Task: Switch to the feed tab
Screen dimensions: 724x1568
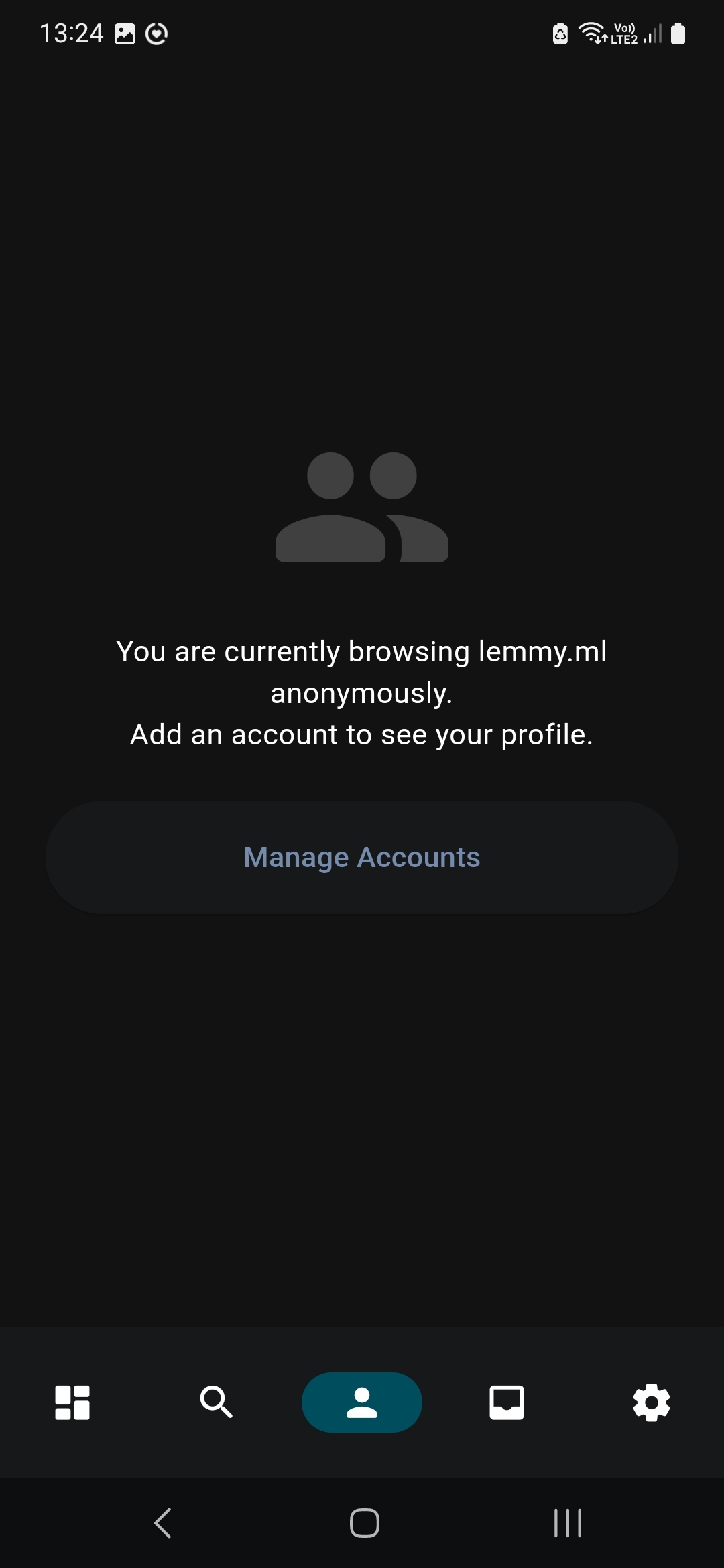Action: click(x=72, y=1402)
